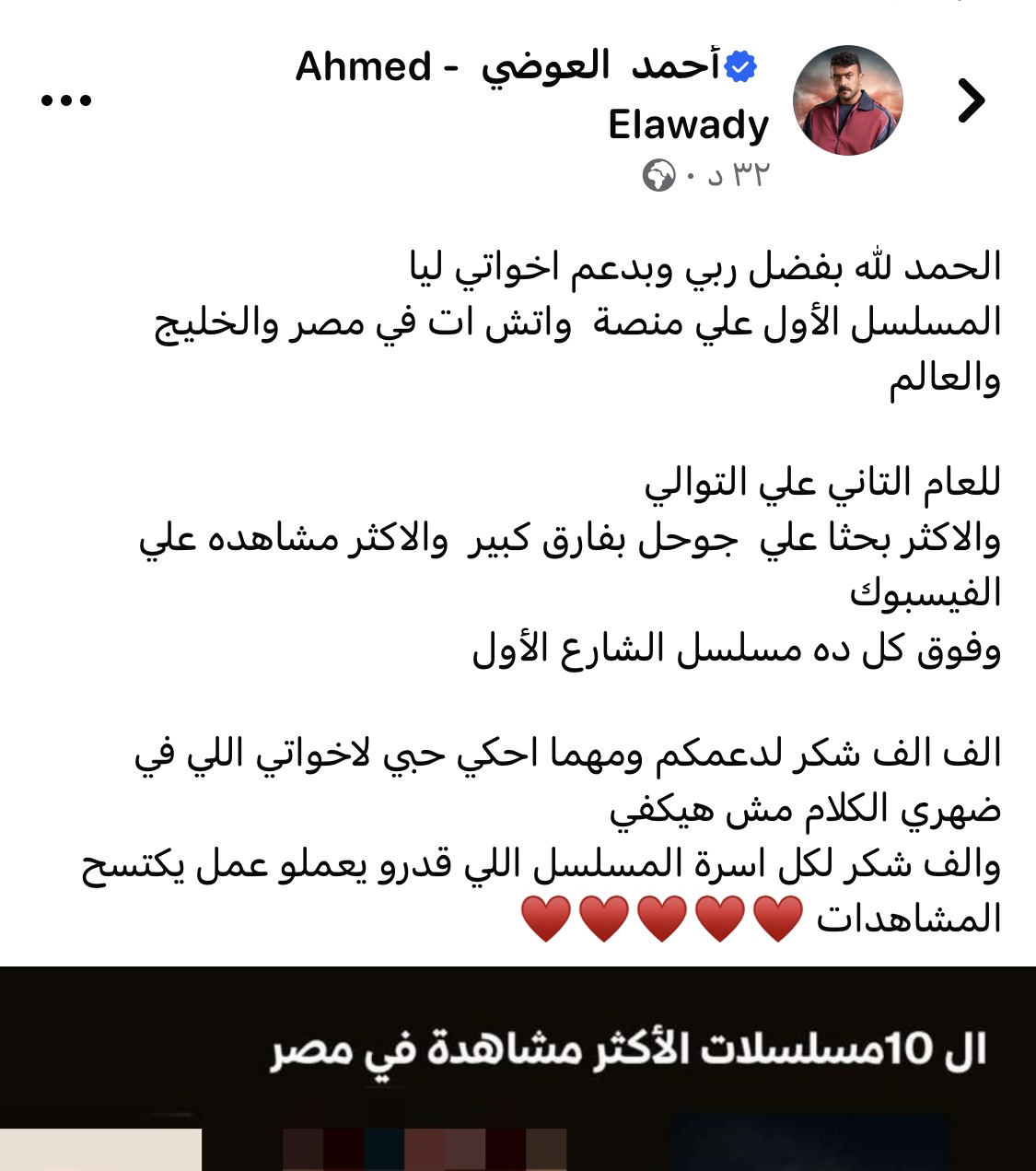Expand audience selector via globe symbol
The width and height of the screenshot is (1036, 1171).
(659, 173)
